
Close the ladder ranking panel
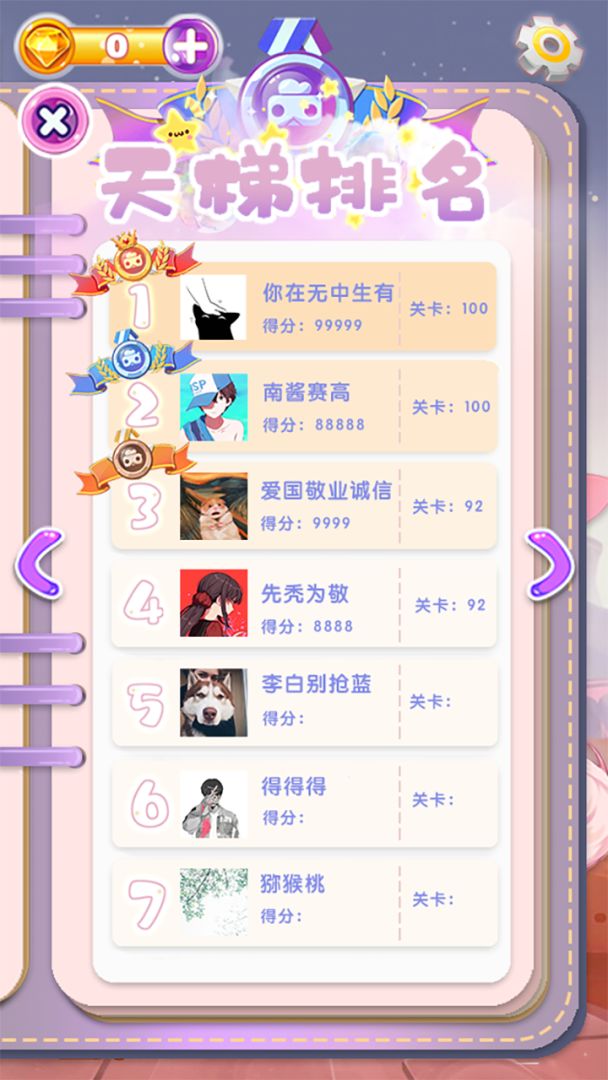(55, 121)
